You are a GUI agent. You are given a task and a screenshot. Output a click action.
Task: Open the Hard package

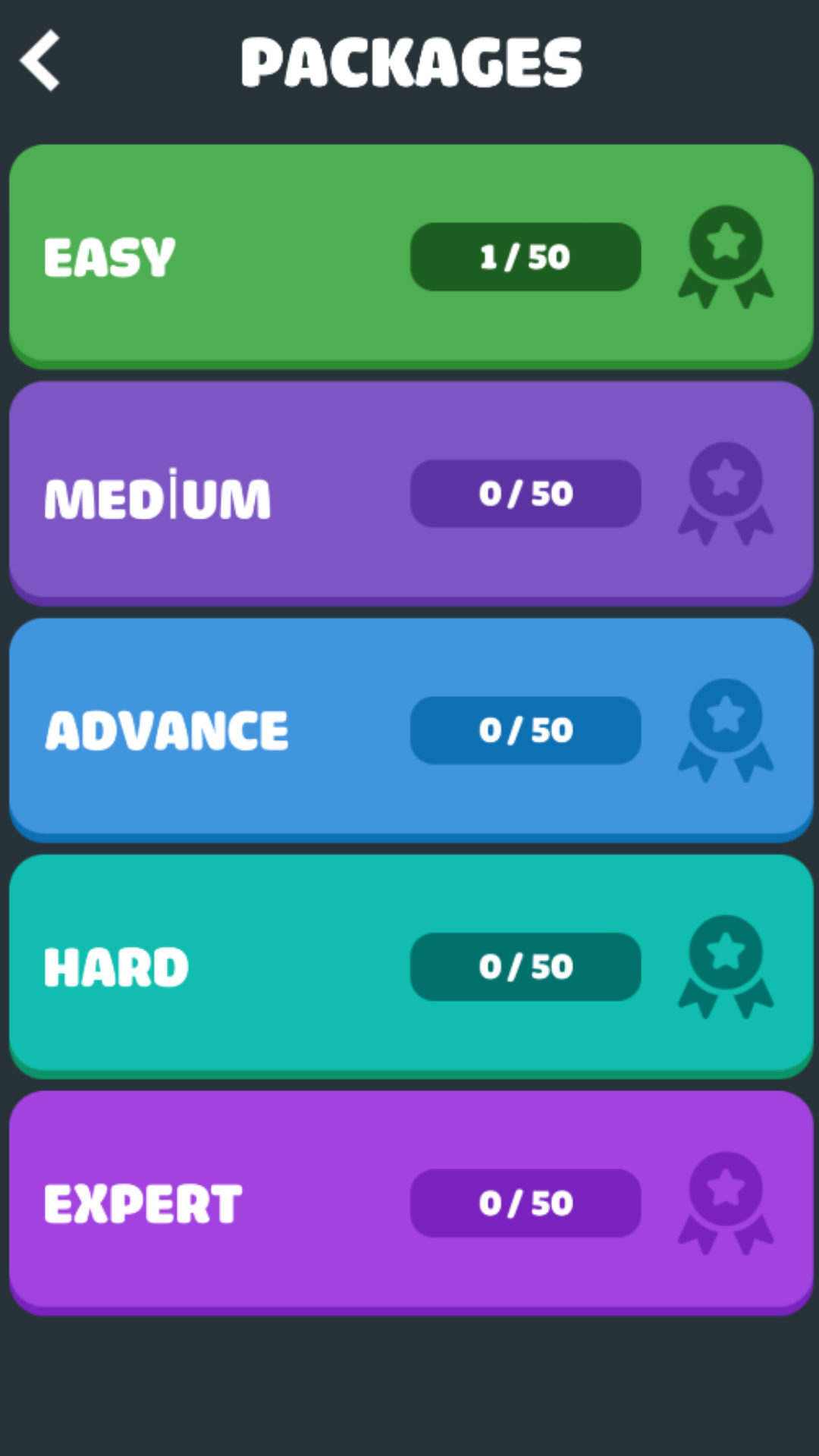click(x=411, y=966)
